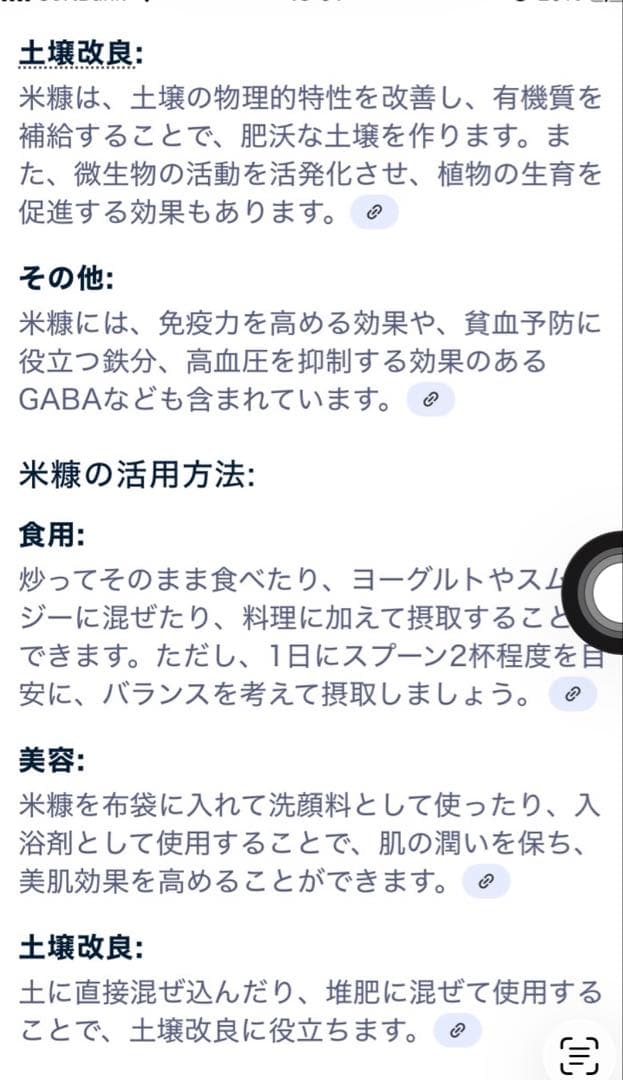View source link for the 食用 paragraph
This screenshot has width=623, height=1080.
[572, 694]
